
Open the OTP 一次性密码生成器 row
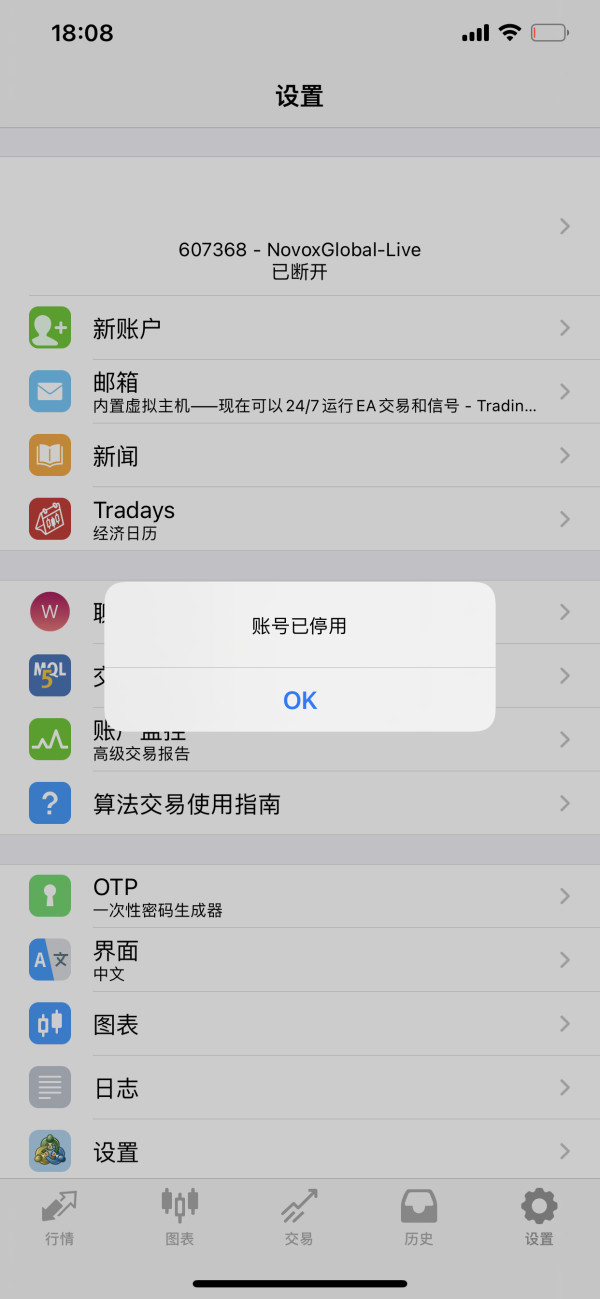[x=300, y=896]
